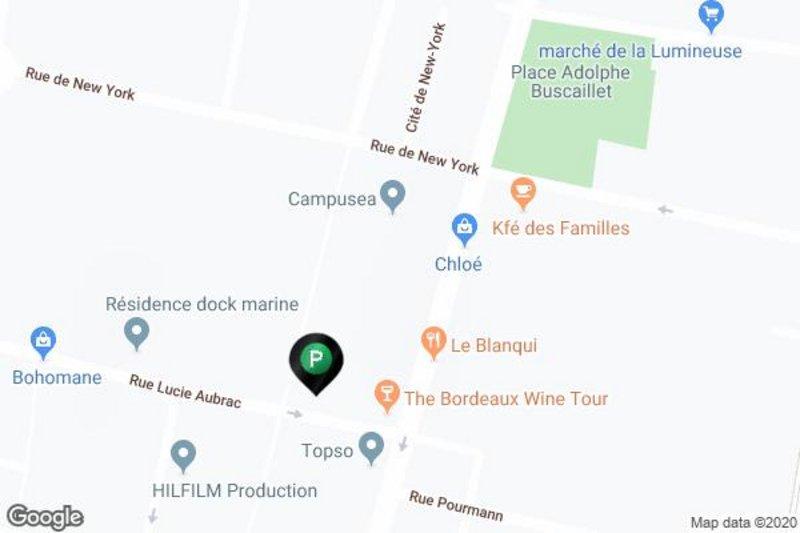Image resolution: width=800 pixels, height=533 pixels.
Task: Select the Bohomane shop marker
Action: (x=43, y=343)
